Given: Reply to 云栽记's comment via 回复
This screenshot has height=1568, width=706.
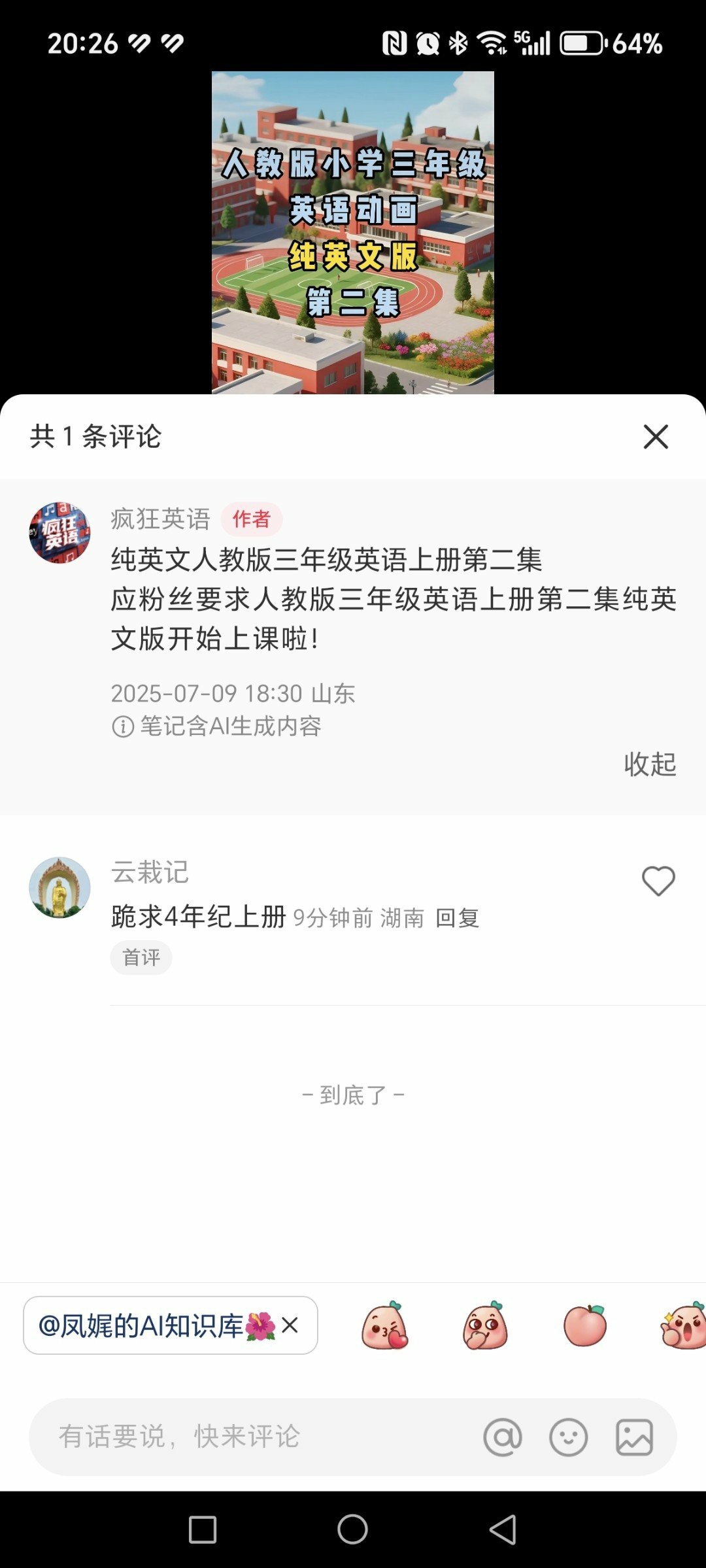Looking at the screenshot, I should (x=458, y=918).
